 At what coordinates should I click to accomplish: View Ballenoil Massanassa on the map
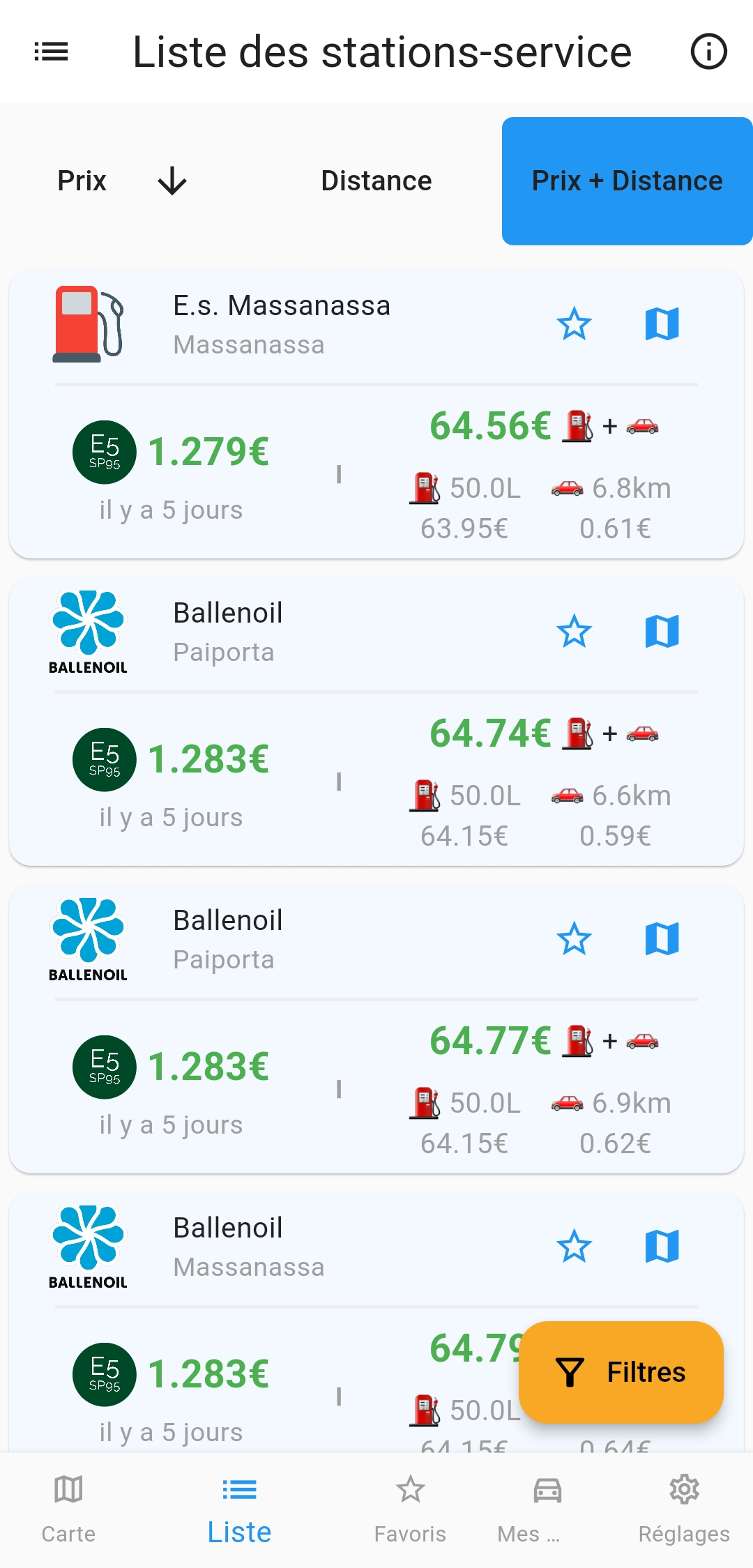[x=662, y=1247]
